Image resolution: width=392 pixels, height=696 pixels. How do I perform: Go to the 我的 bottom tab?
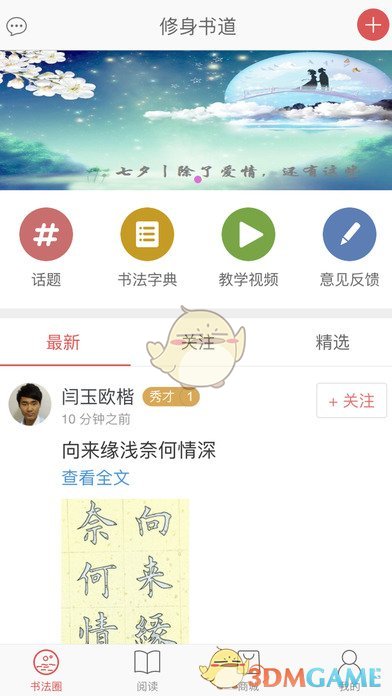click(x=349, y=670)
